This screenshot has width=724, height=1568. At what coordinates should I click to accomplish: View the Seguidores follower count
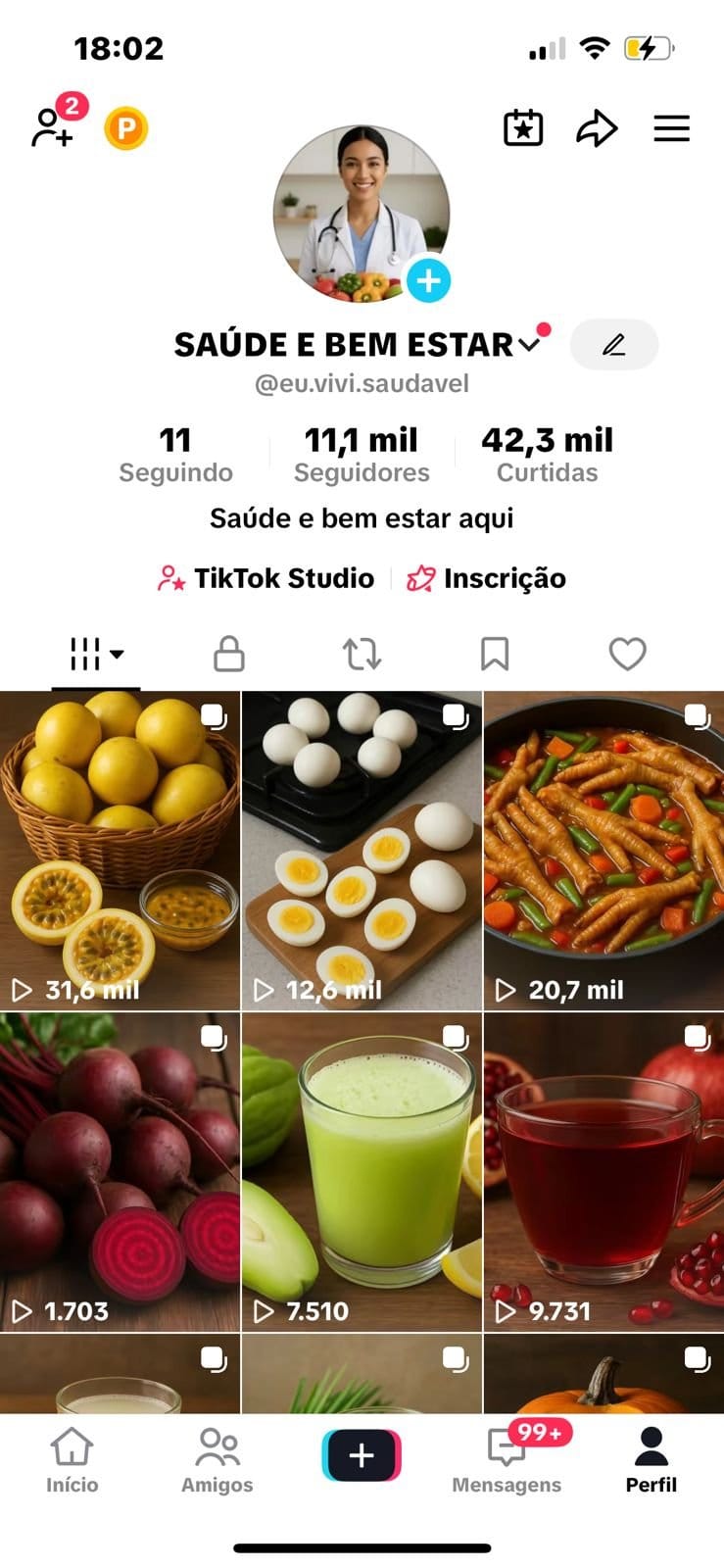pyautogui.click(x=362, y=453)
